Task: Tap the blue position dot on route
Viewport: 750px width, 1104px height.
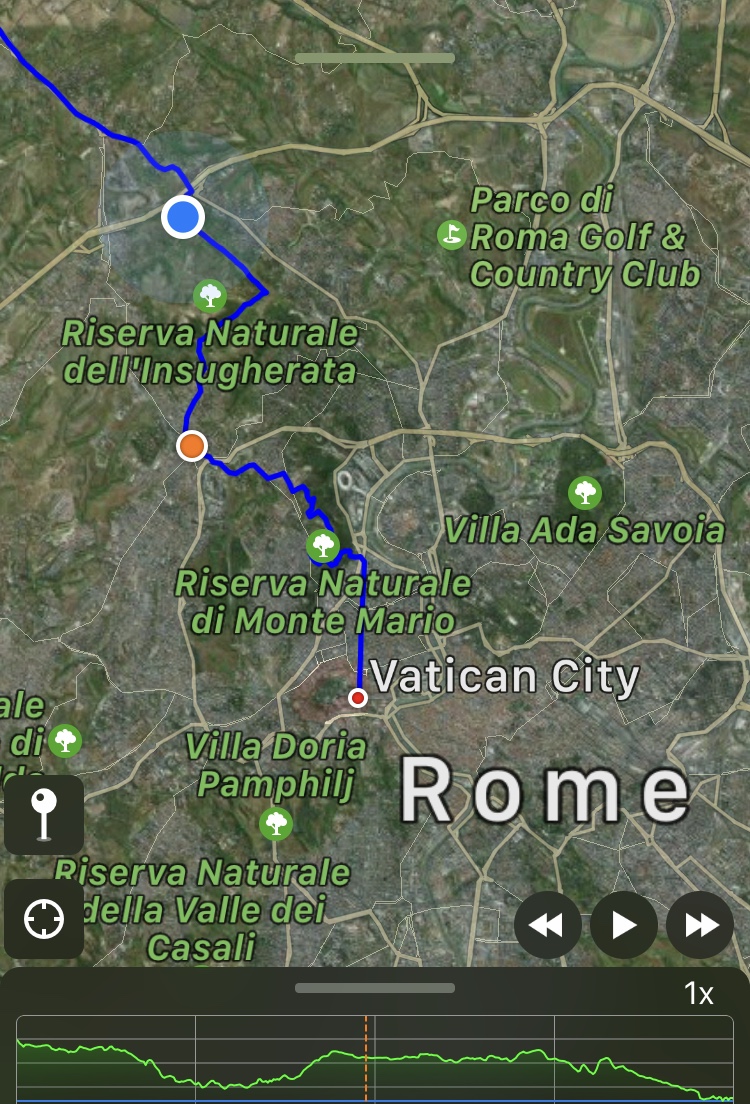Action: tap(183, 216)
